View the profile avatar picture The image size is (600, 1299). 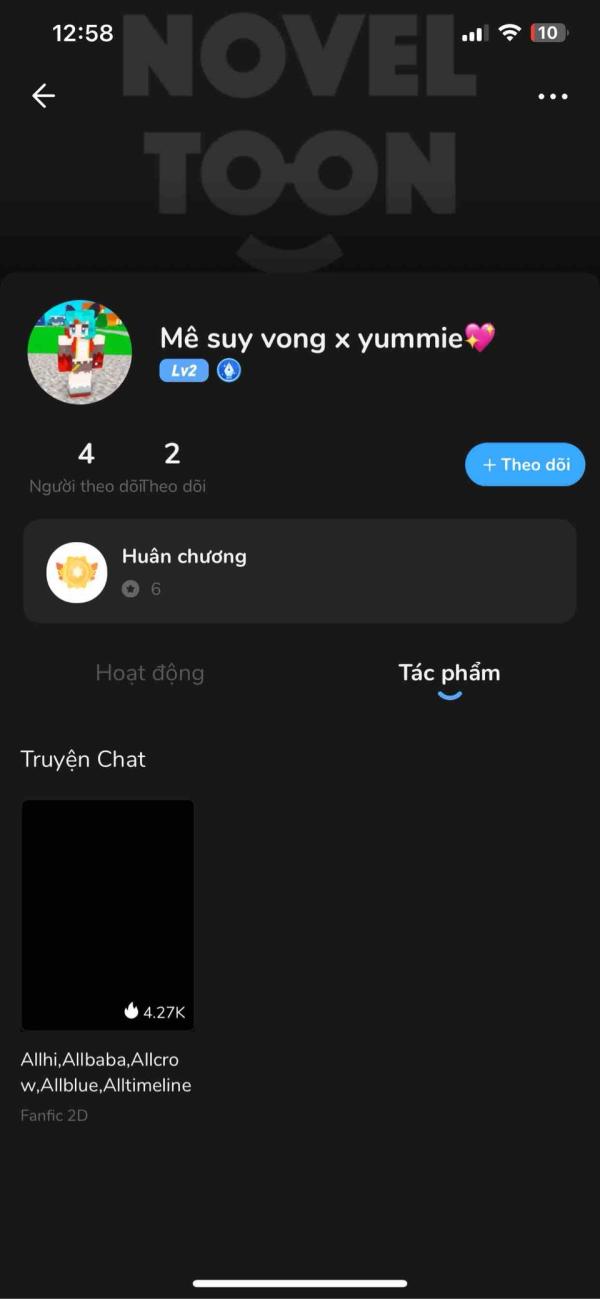(x=79, y=352)
